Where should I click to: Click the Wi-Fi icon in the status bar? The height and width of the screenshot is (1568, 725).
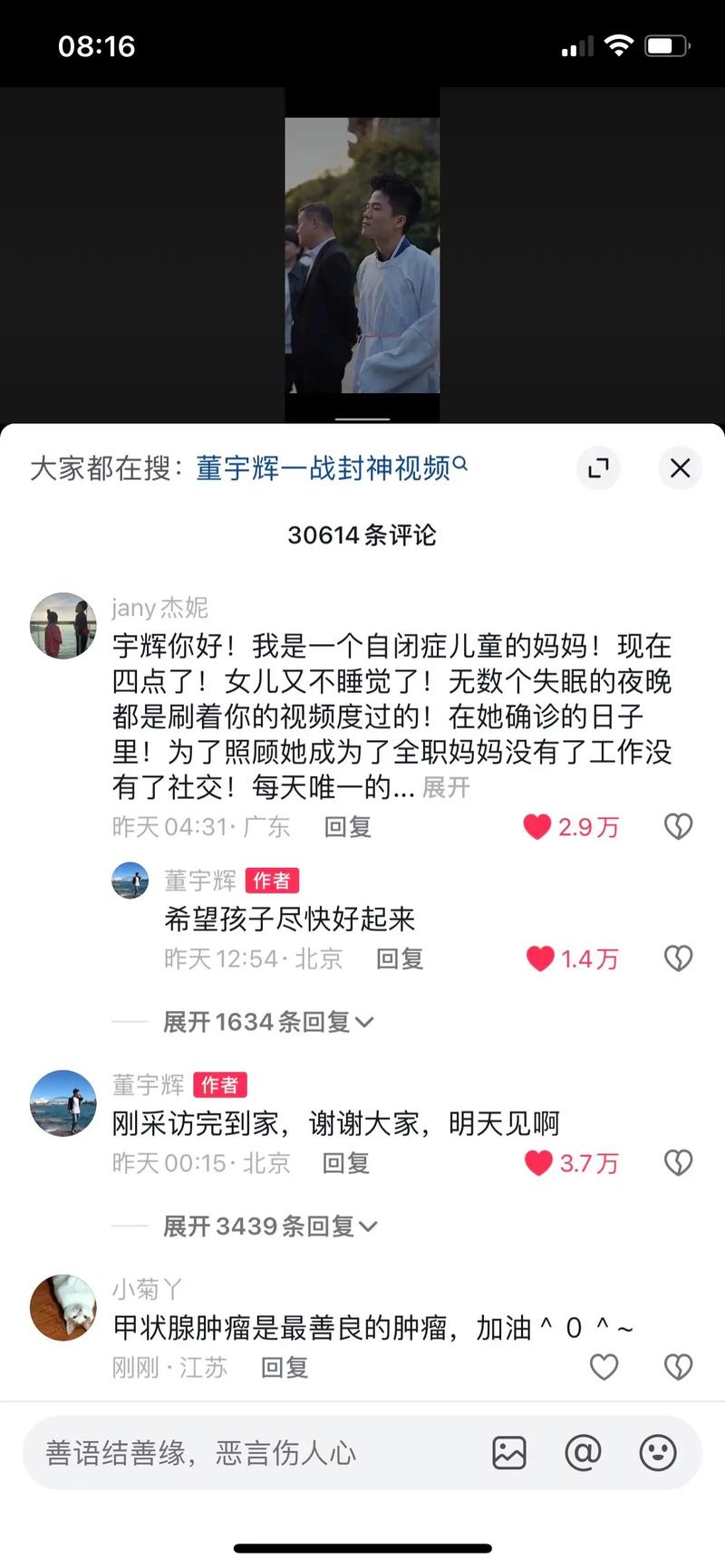620,45
